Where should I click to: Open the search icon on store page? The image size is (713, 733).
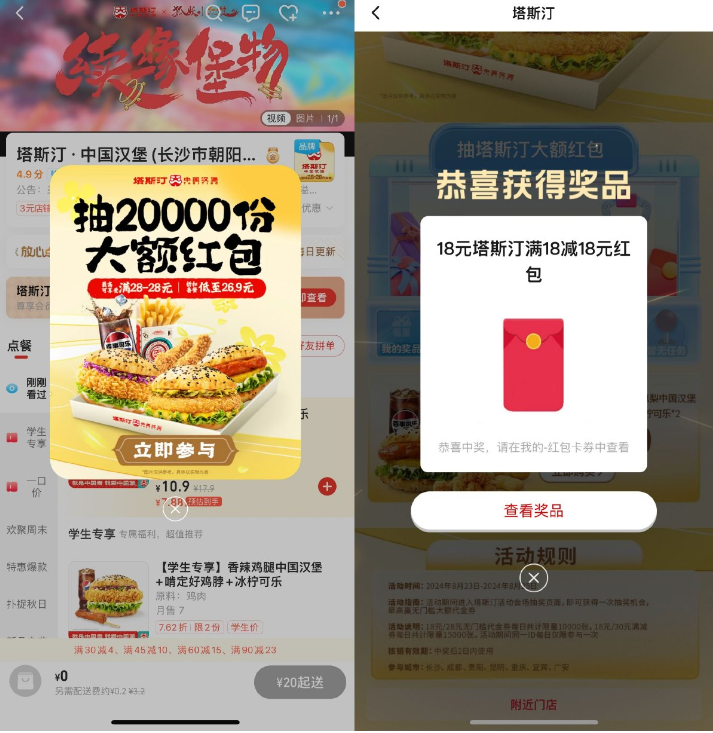[x=213, y=13]
